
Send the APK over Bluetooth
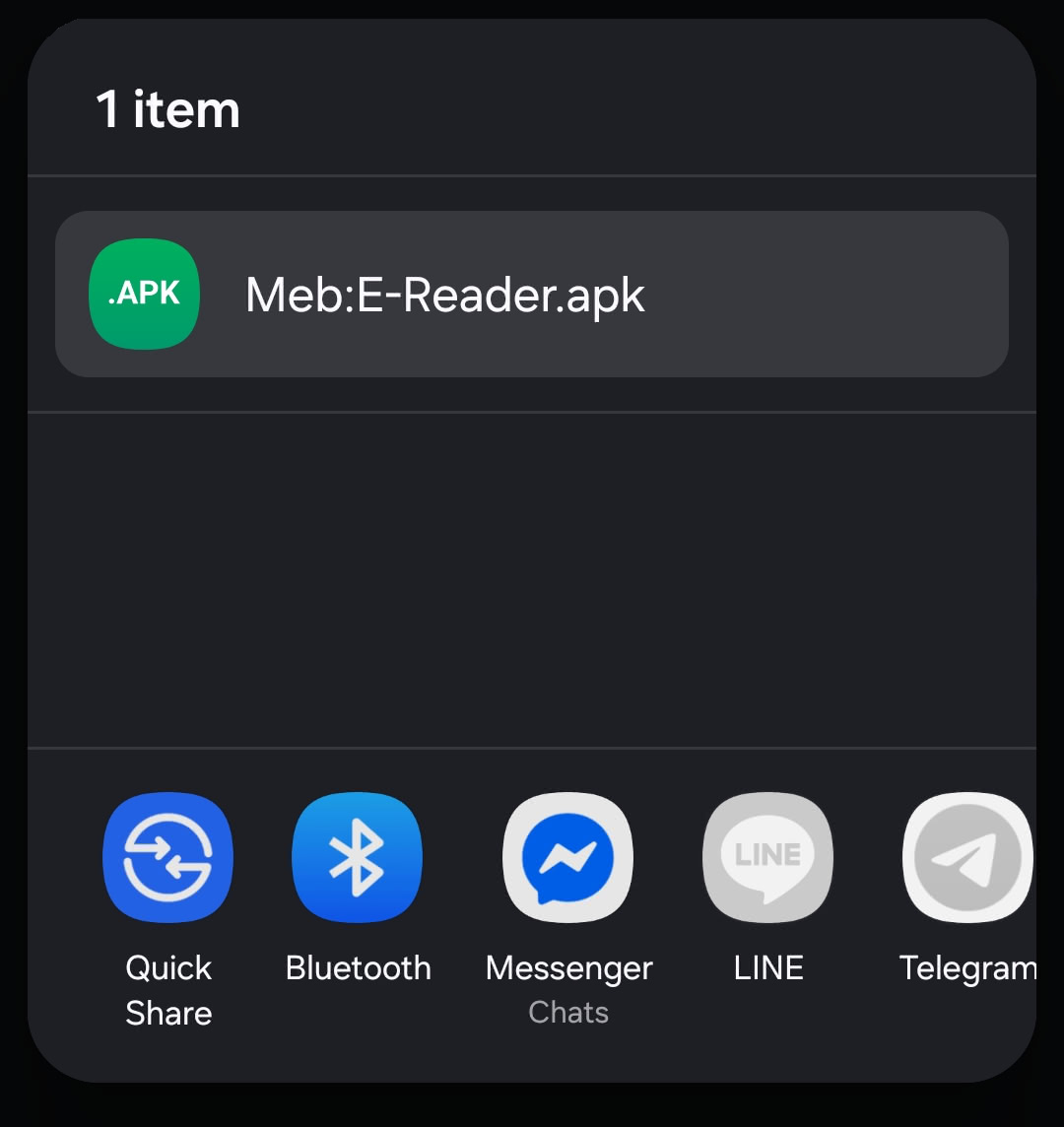(x=357, y=858)
